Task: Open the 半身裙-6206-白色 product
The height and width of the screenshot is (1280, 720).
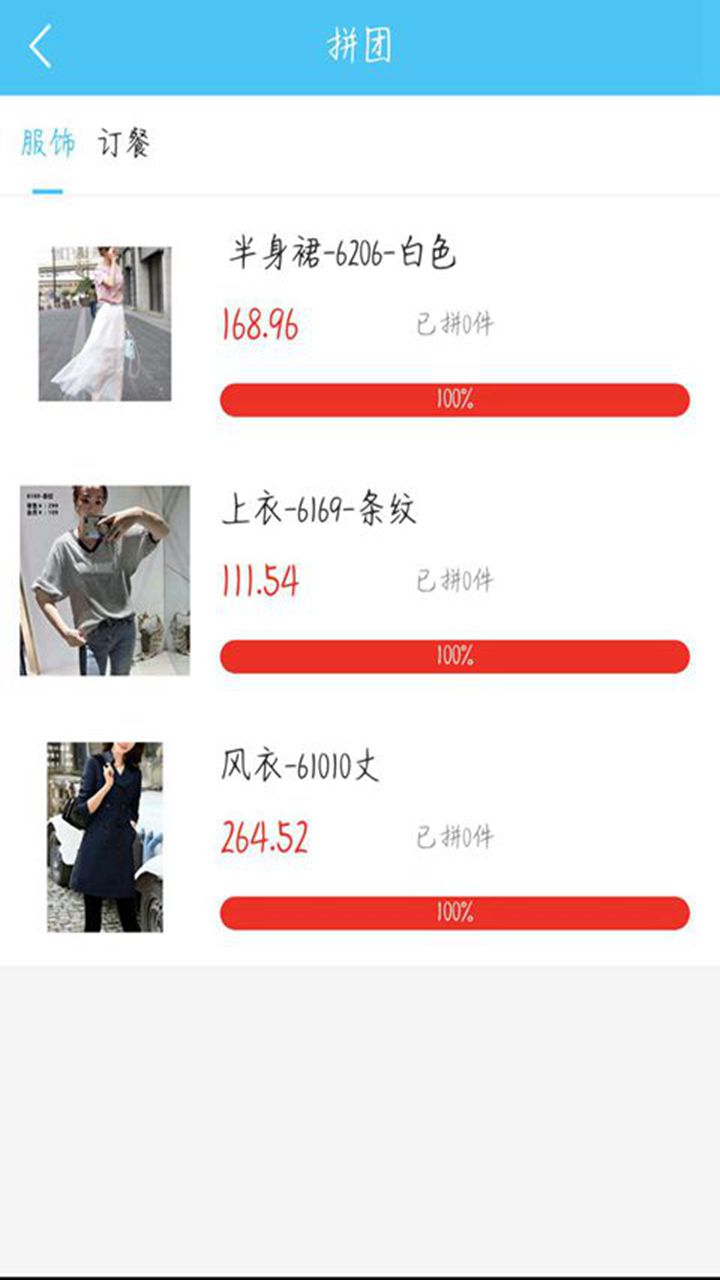Action: point(342,254)
